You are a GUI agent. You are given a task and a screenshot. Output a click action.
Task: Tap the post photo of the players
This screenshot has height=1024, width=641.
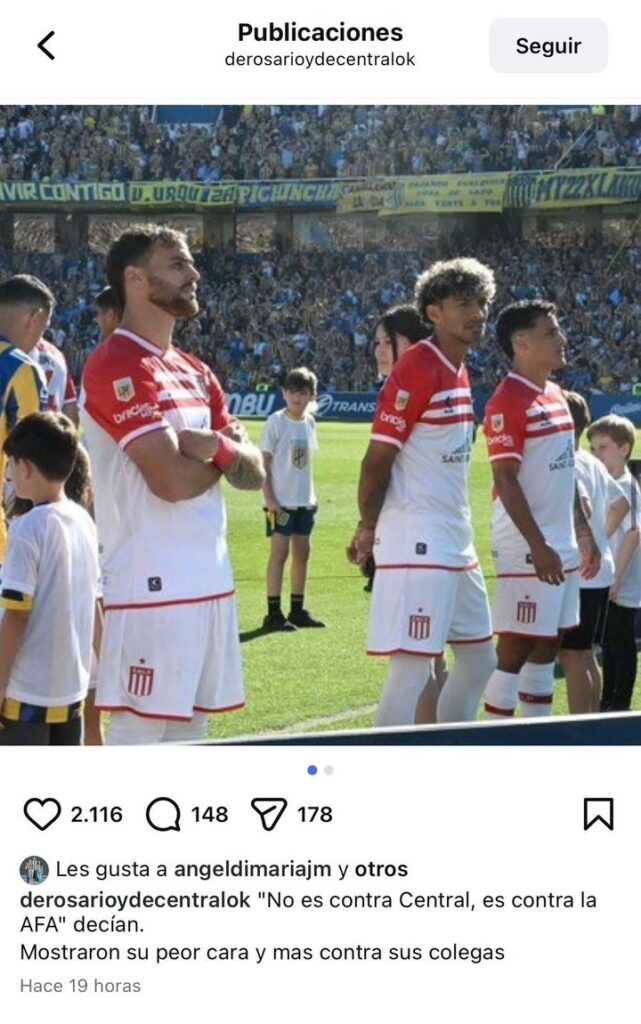[x=320, y=425]
